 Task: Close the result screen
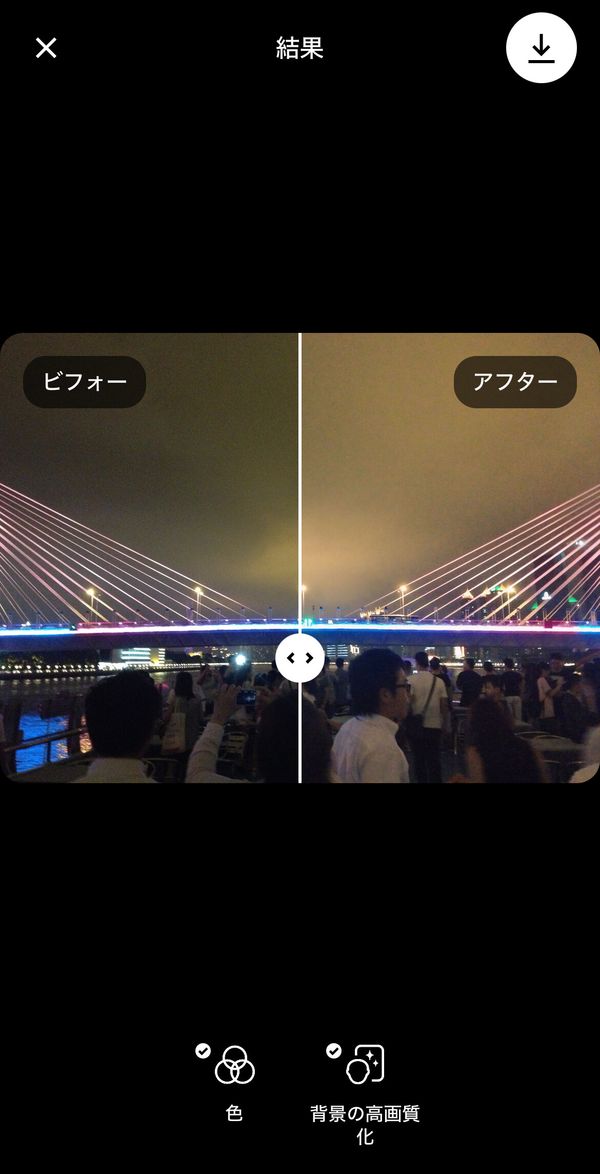46,48
